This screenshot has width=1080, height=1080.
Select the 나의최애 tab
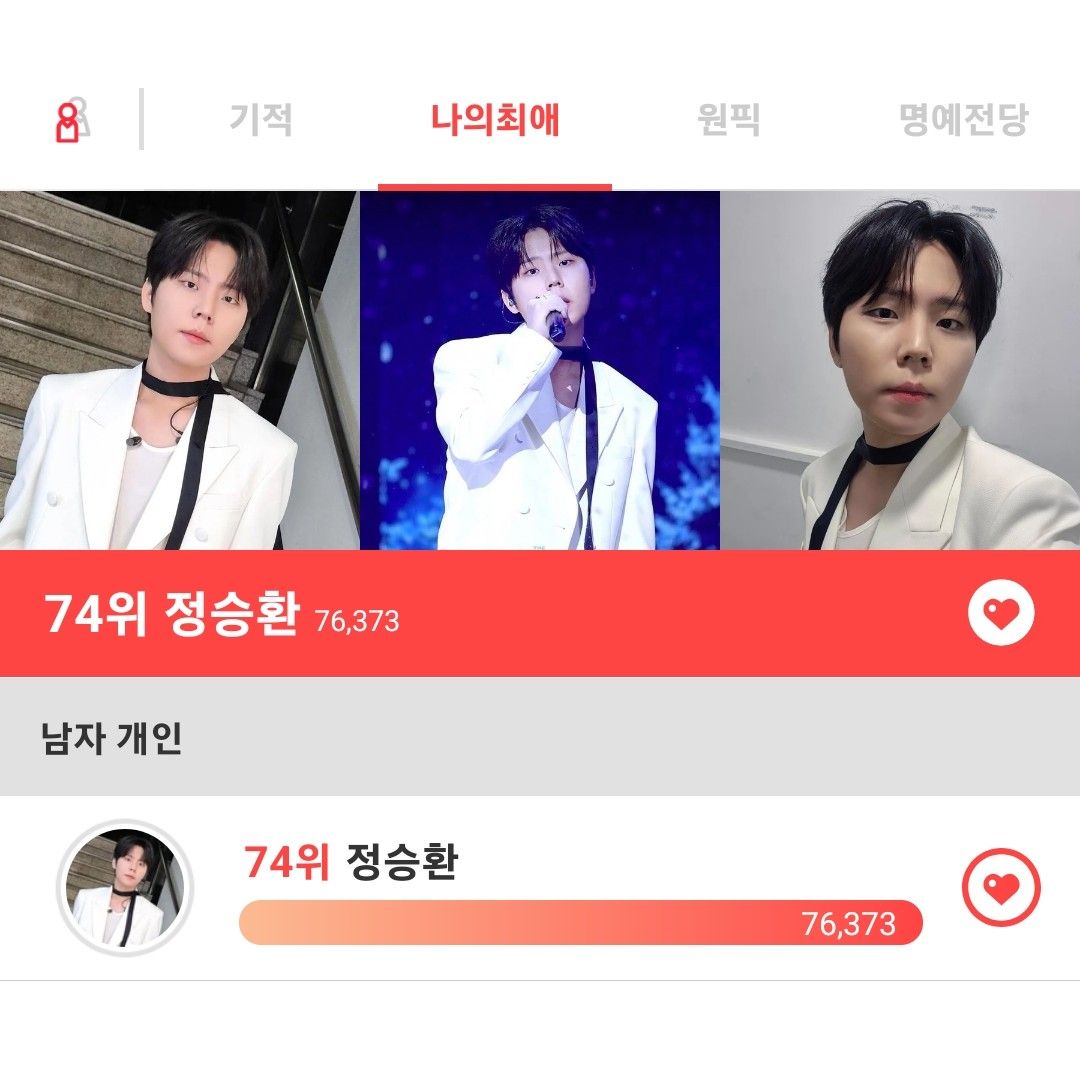pos(495,120)
